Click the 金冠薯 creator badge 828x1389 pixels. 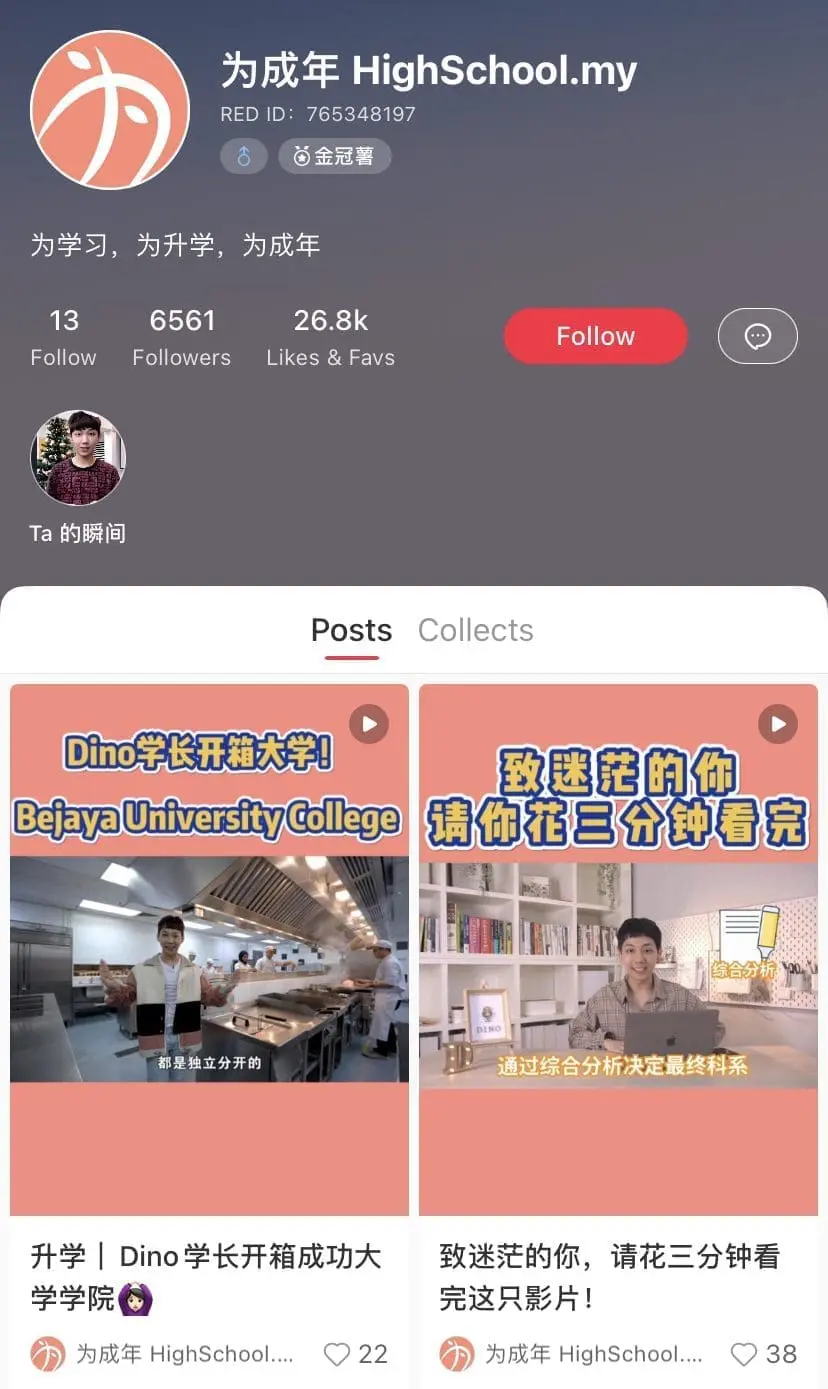pyautogui.click(x=335, y=156)
